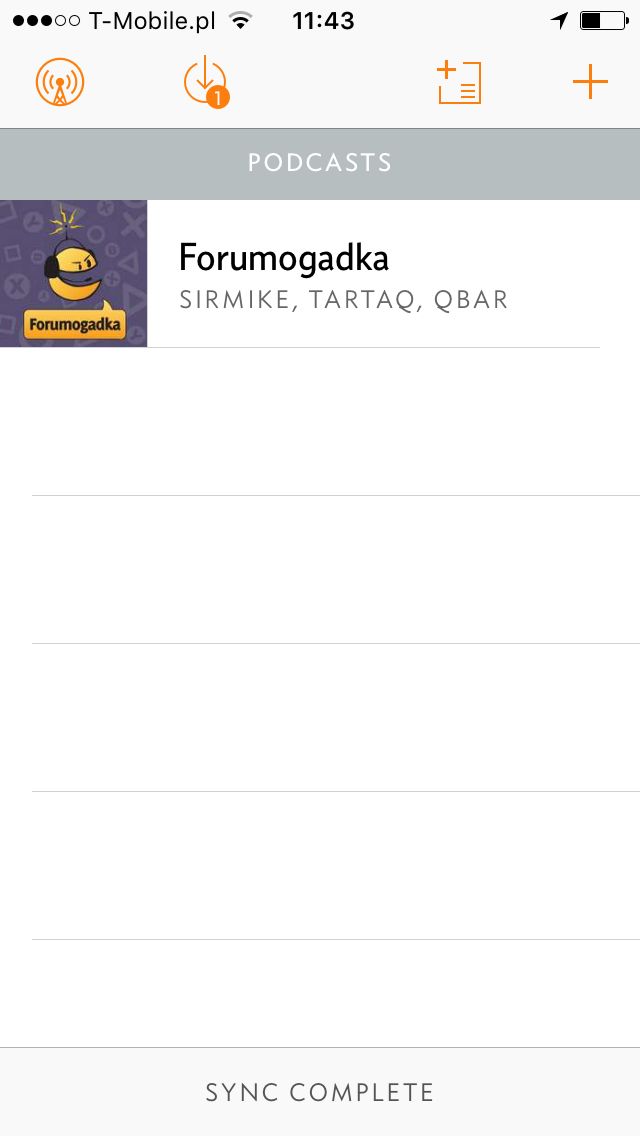The width and height of the screenshot is (640, 1136).
Task: Open the Overcast settings antenna icon
Action: point(60,82)
